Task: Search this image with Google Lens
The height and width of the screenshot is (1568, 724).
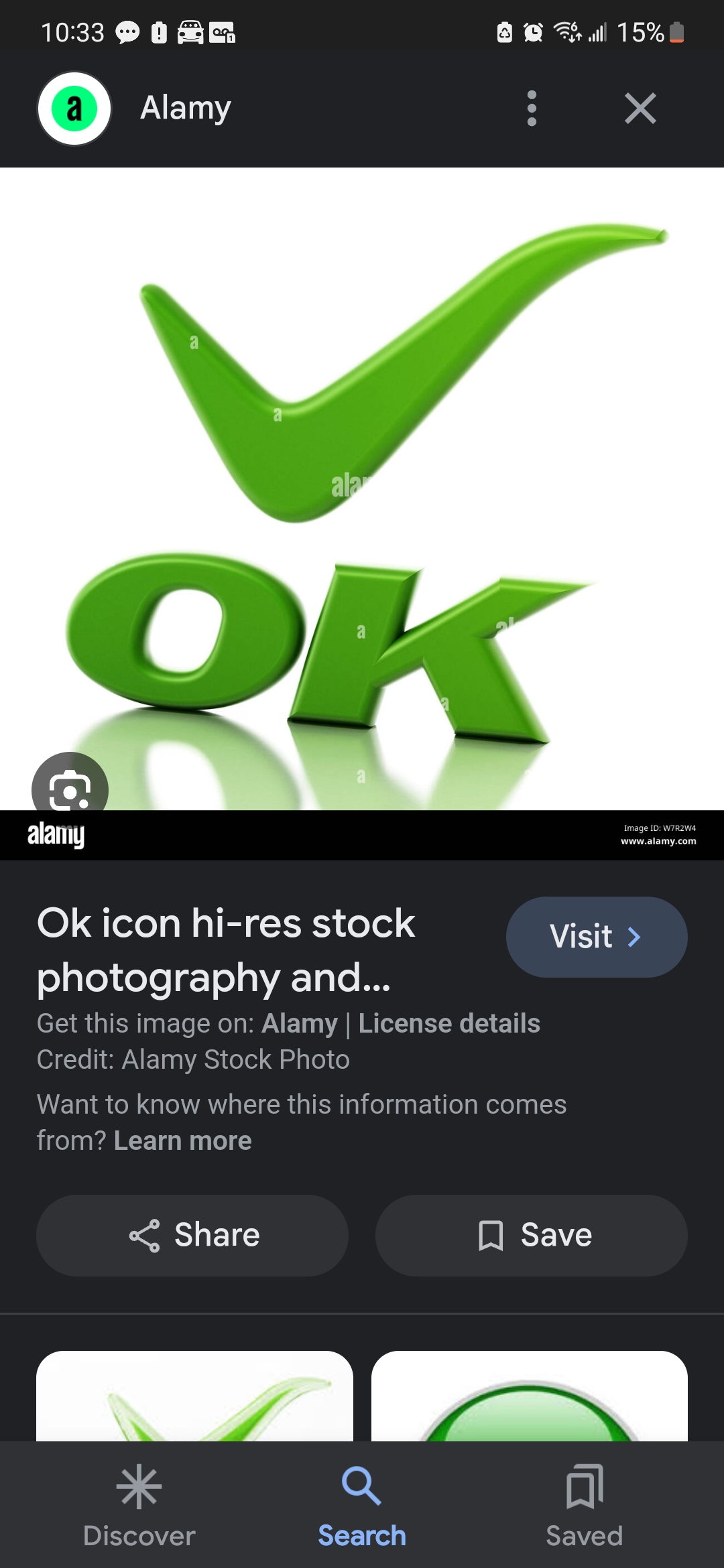Action: 70,789
